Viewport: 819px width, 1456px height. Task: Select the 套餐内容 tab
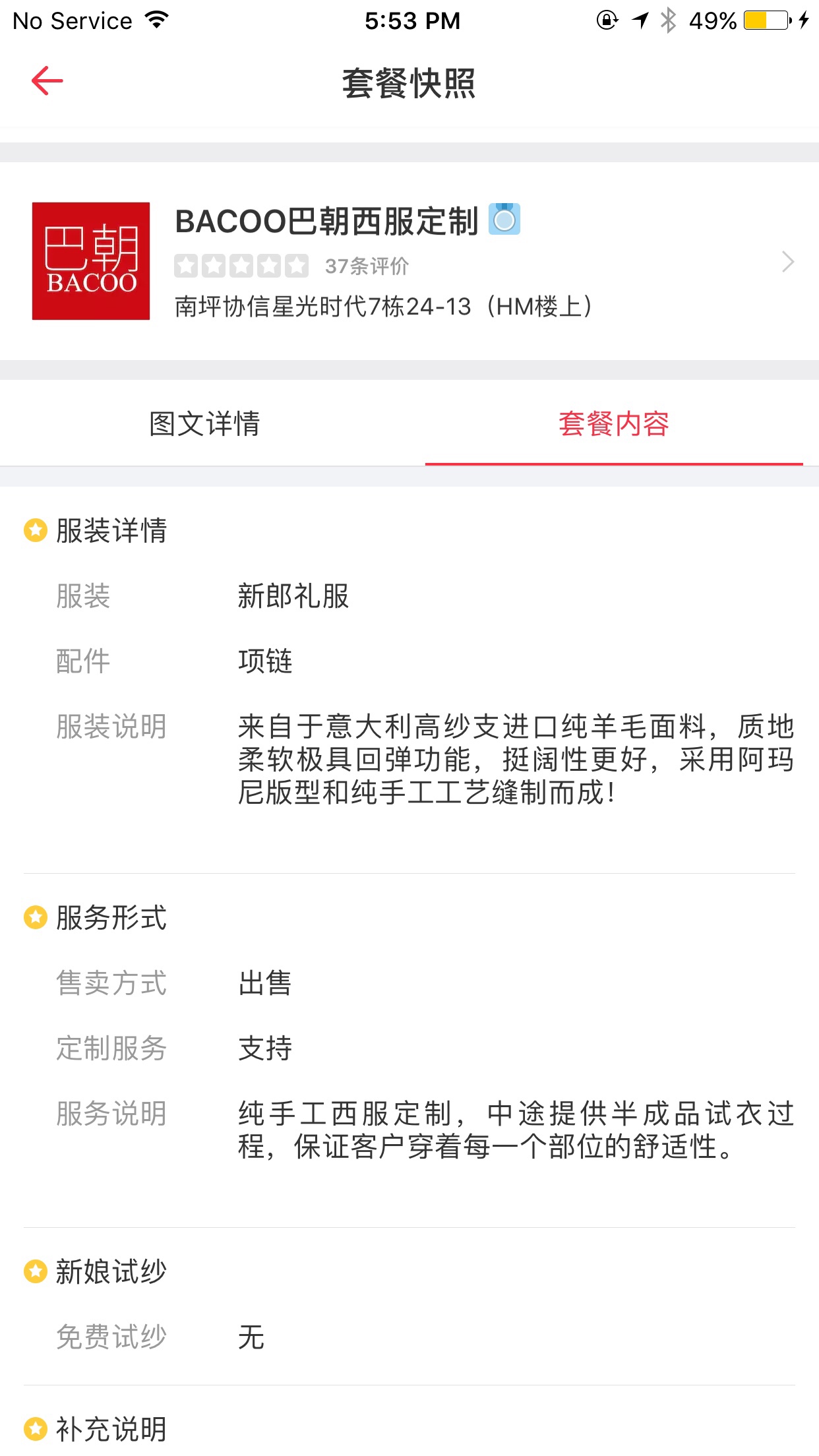tap(614, 423)
